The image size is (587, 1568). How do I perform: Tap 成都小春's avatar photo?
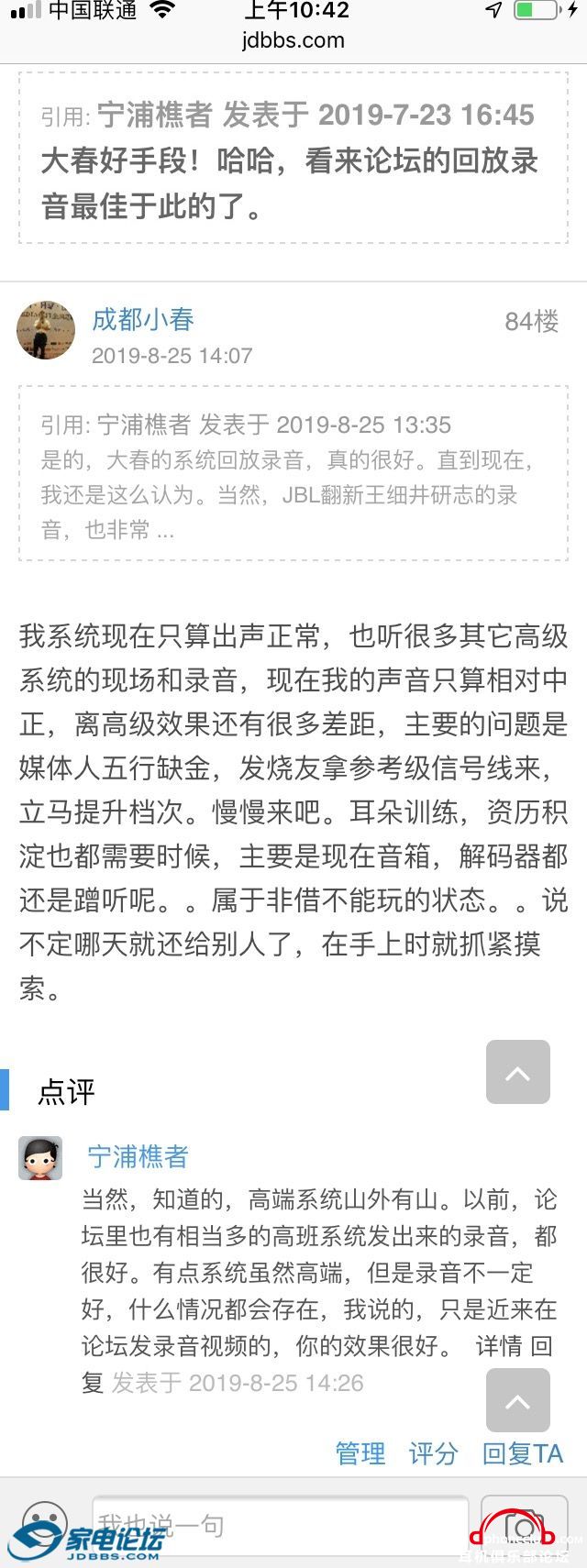click(x=46, y=330)
